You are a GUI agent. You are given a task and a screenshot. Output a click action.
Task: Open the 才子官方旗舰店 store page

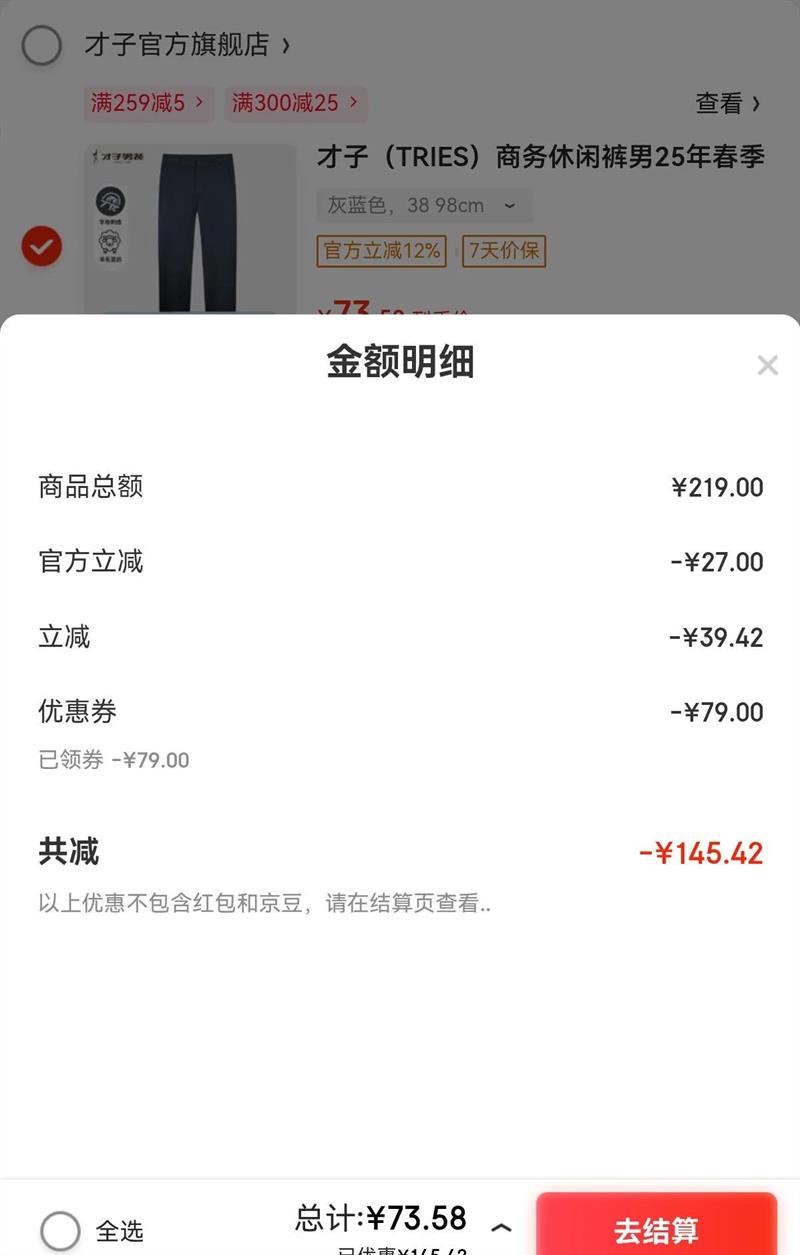pos(187,45)
